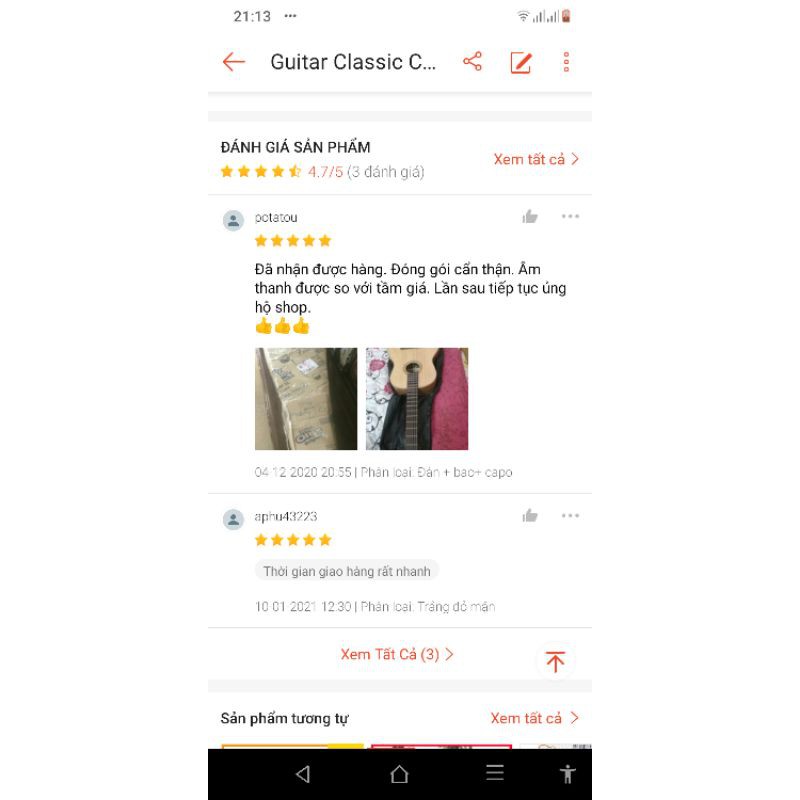Share this guitar product
Viewport: 800px width, 800px height.
click(x=472, y=62)
